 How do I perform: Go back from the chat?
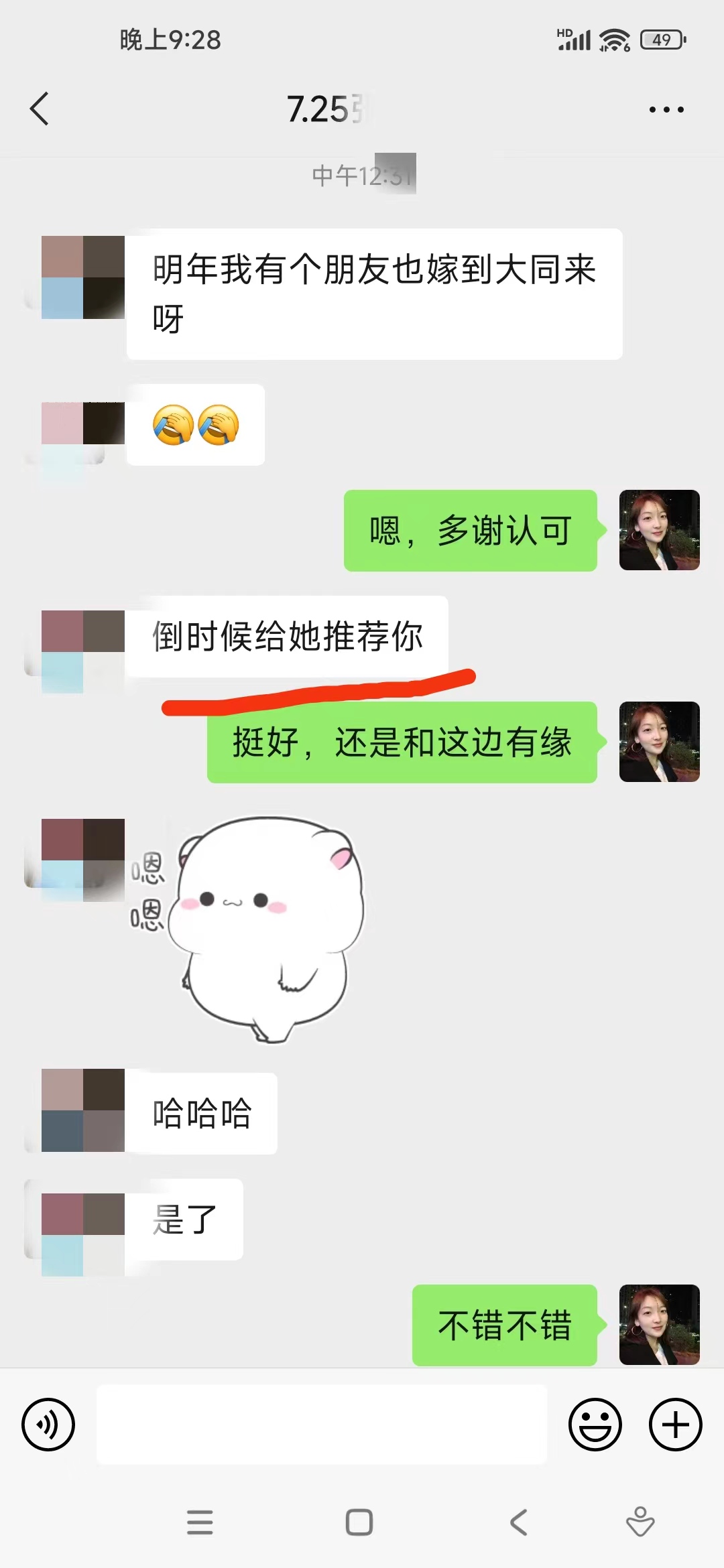(40, 109)
